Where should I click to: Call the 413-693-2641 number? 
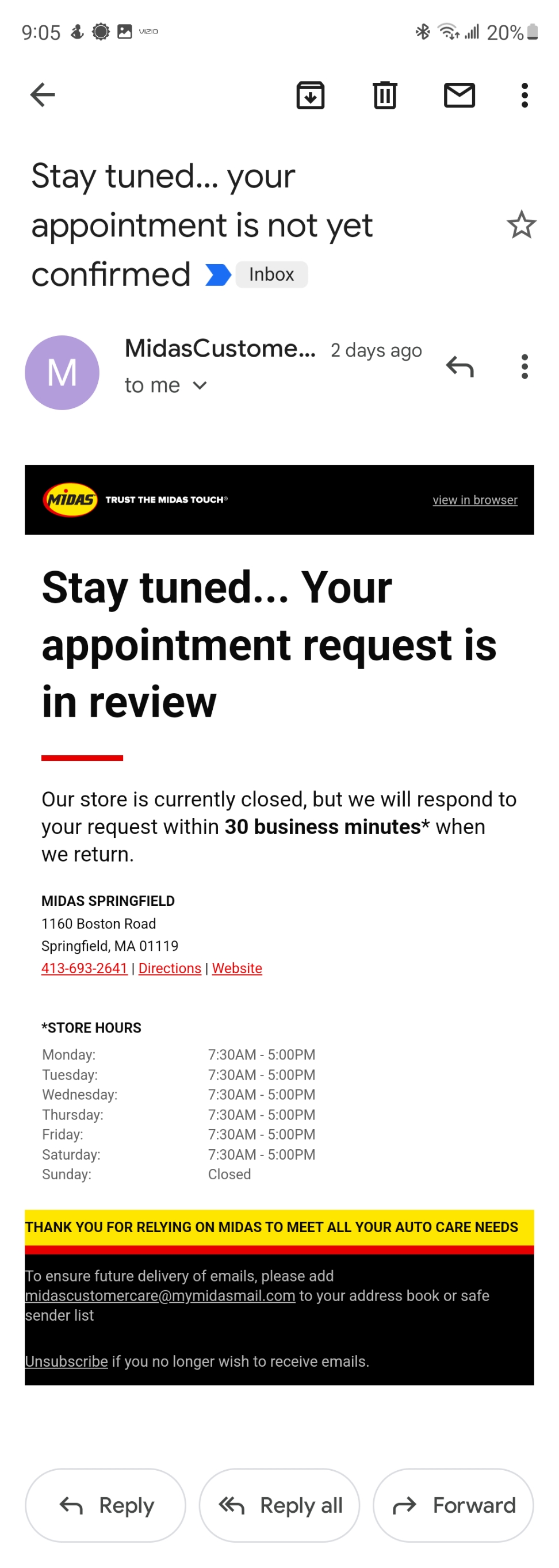(84, 968)
